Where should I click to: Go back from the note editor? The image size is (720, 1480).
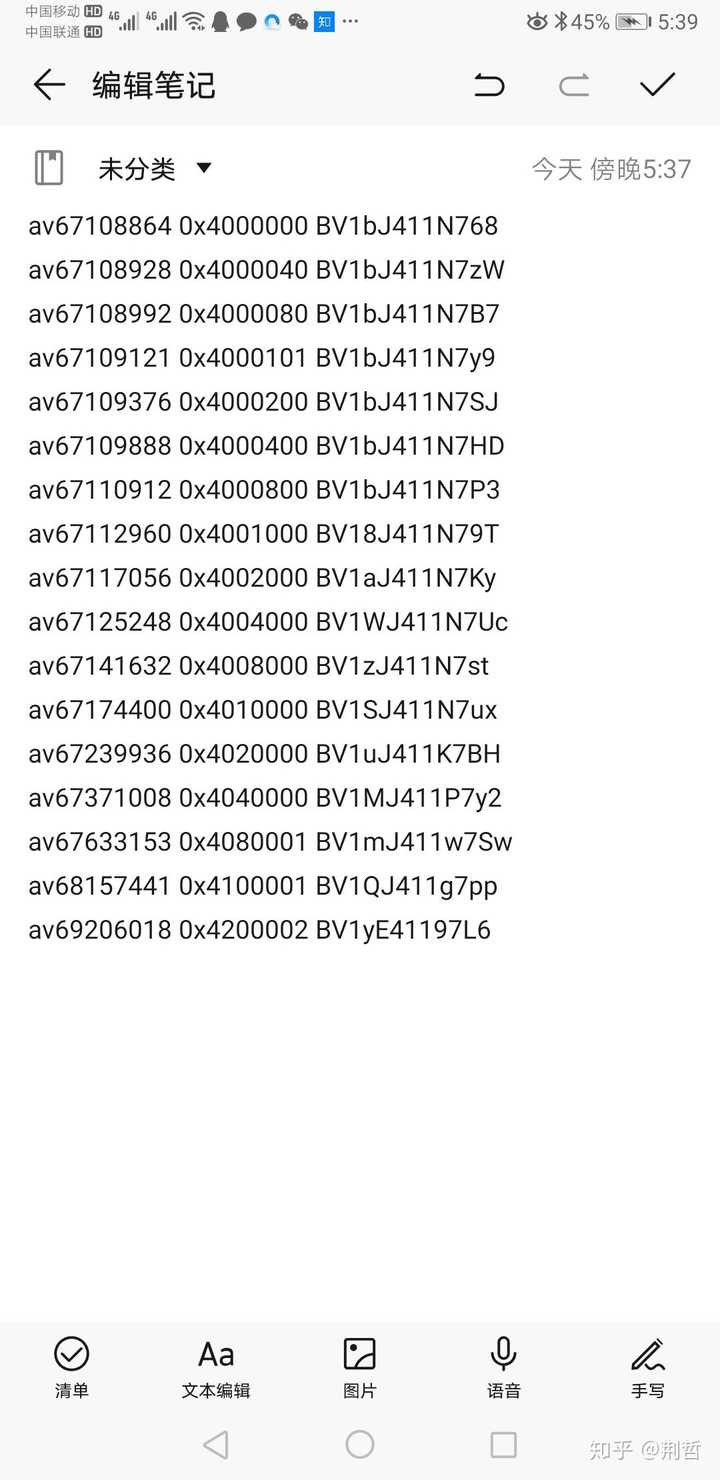48,85
